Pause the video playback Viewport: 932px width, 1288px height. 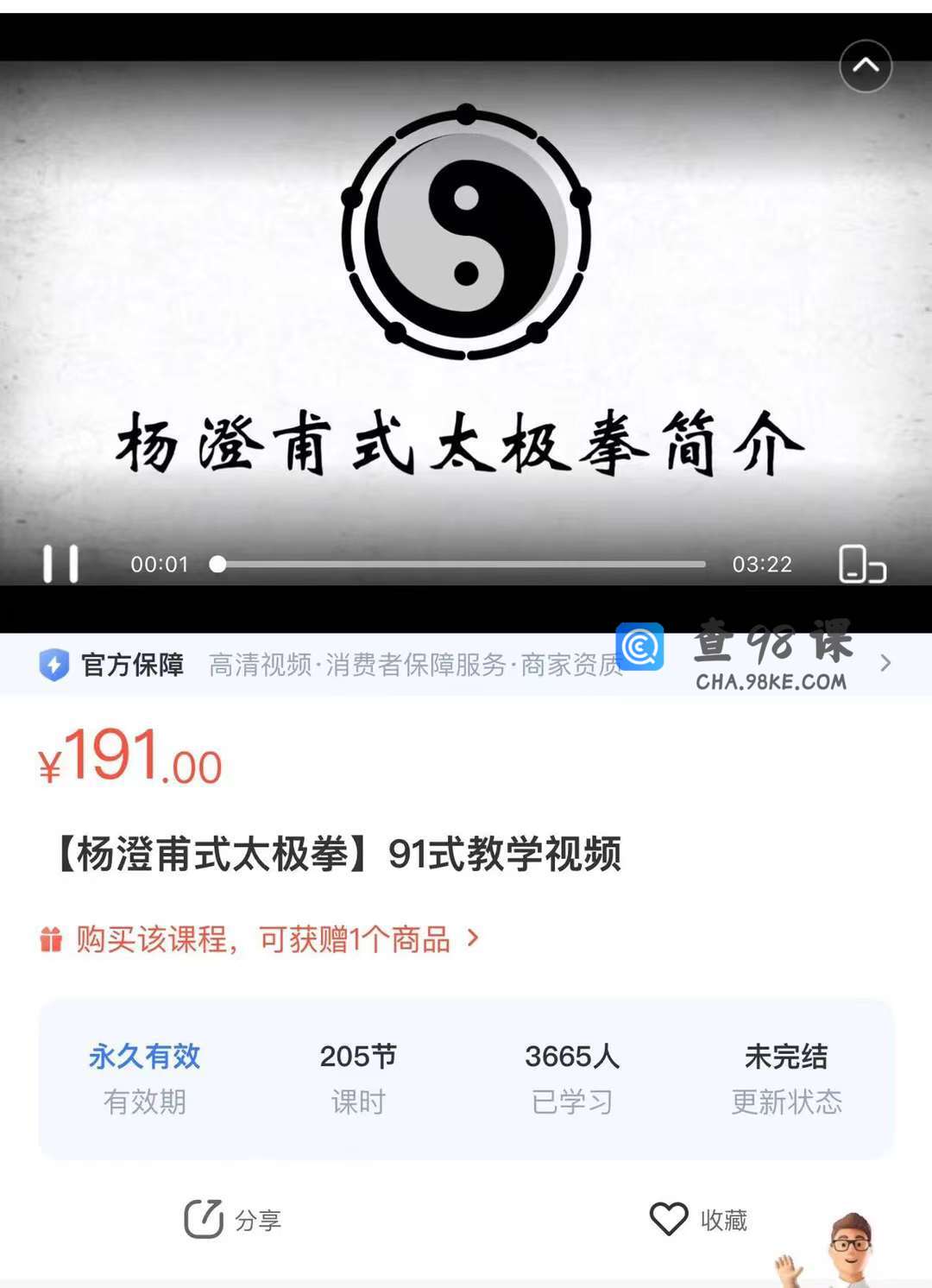(x=61, y=564)
